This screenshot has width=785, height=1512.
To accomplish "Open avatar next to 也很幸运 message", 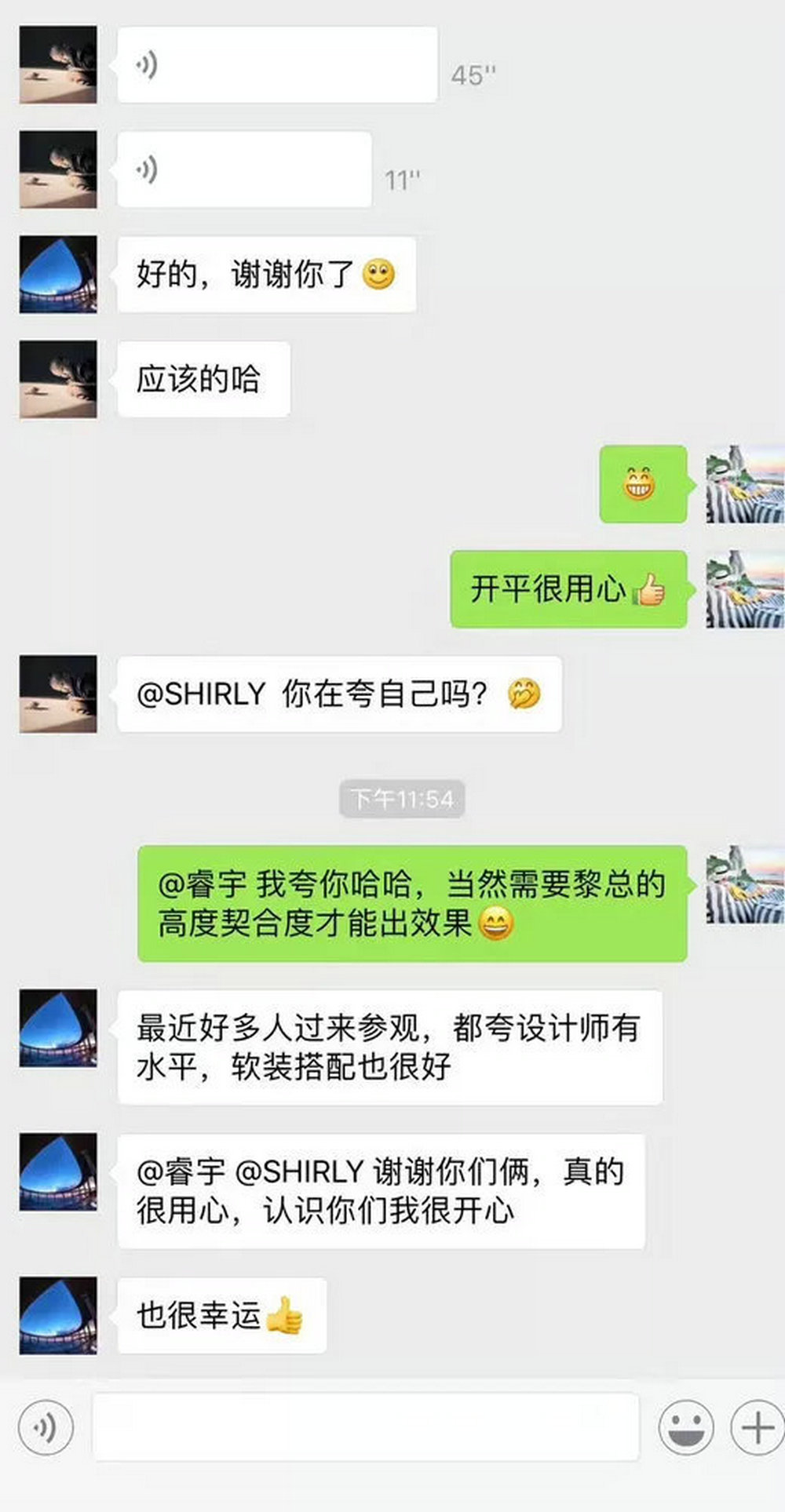I will click(58, 1315).
